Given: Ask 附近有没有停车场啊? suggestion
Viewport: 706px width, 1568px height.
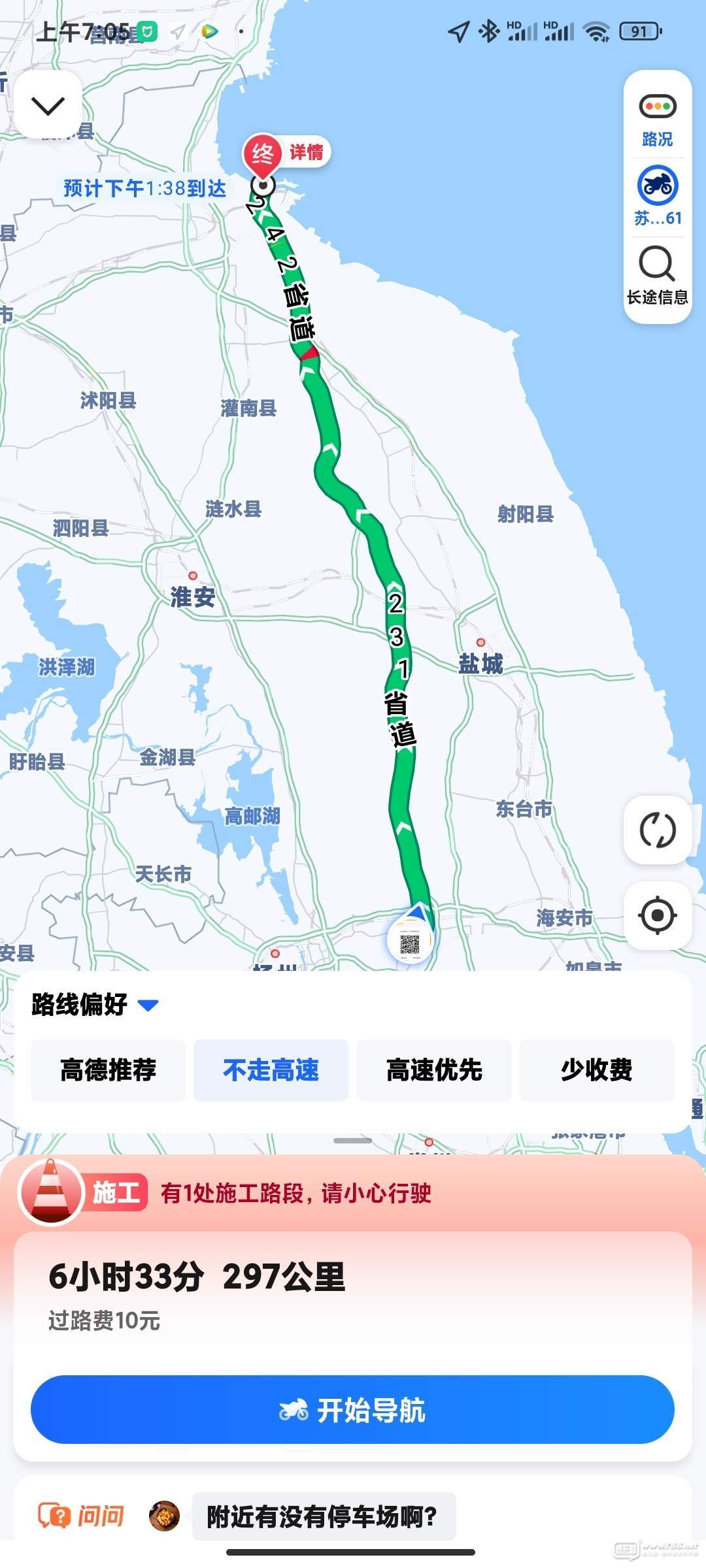Looking at the screenshot, I should point(323,1516).
